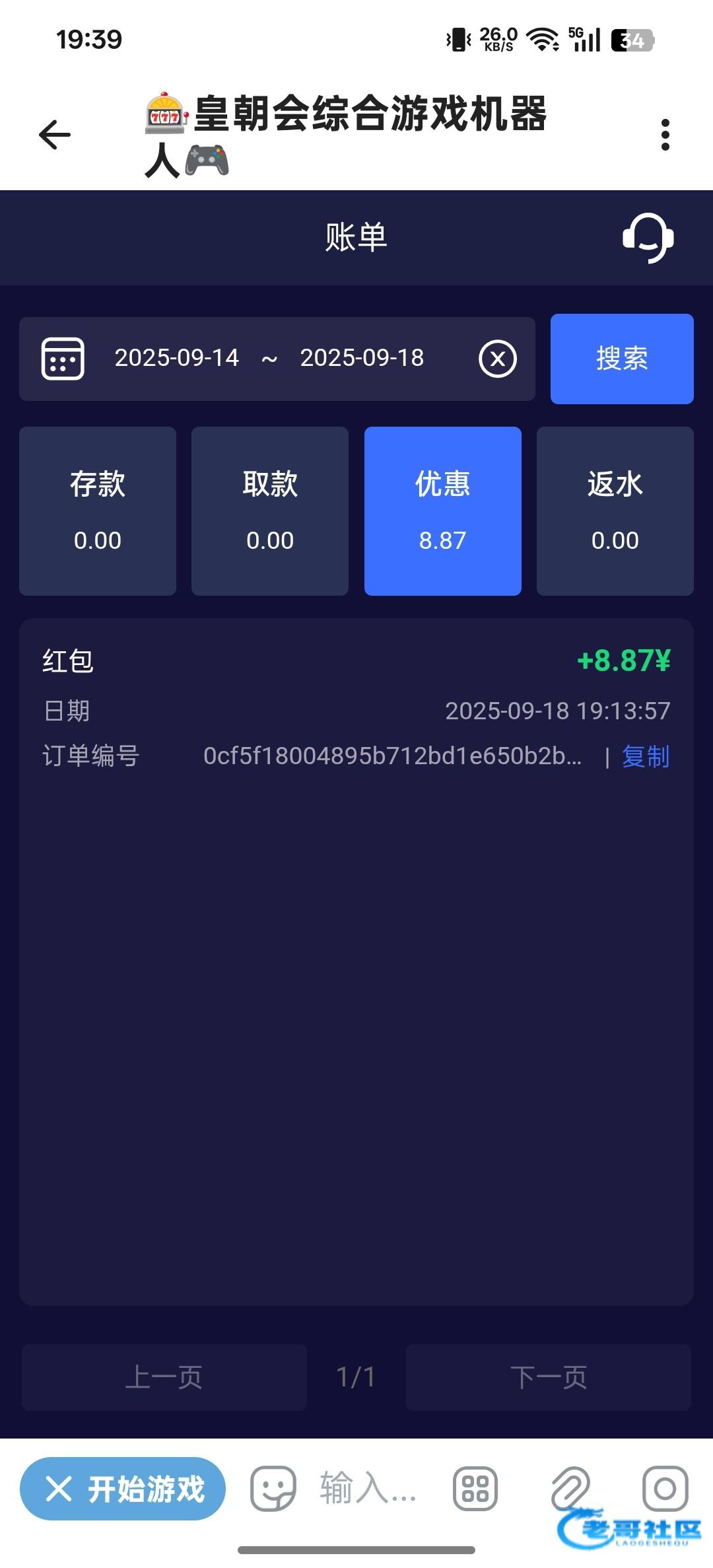Open the bot command grid menu
The width and height of the screenshot is (713, 1568).
click(x=475, y=1489)
